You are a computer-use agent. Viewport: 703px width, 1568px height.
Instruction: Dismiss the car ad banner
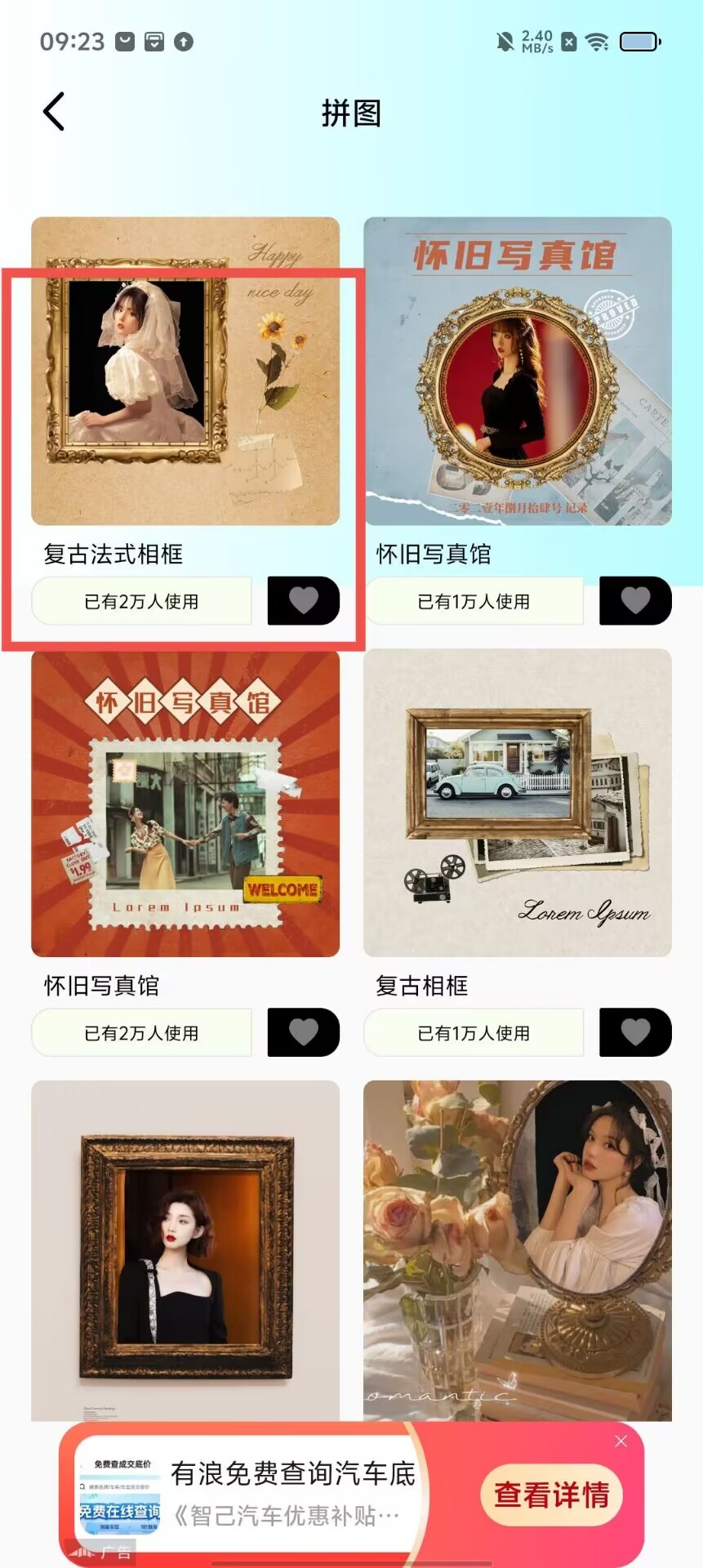[621, 1441]
